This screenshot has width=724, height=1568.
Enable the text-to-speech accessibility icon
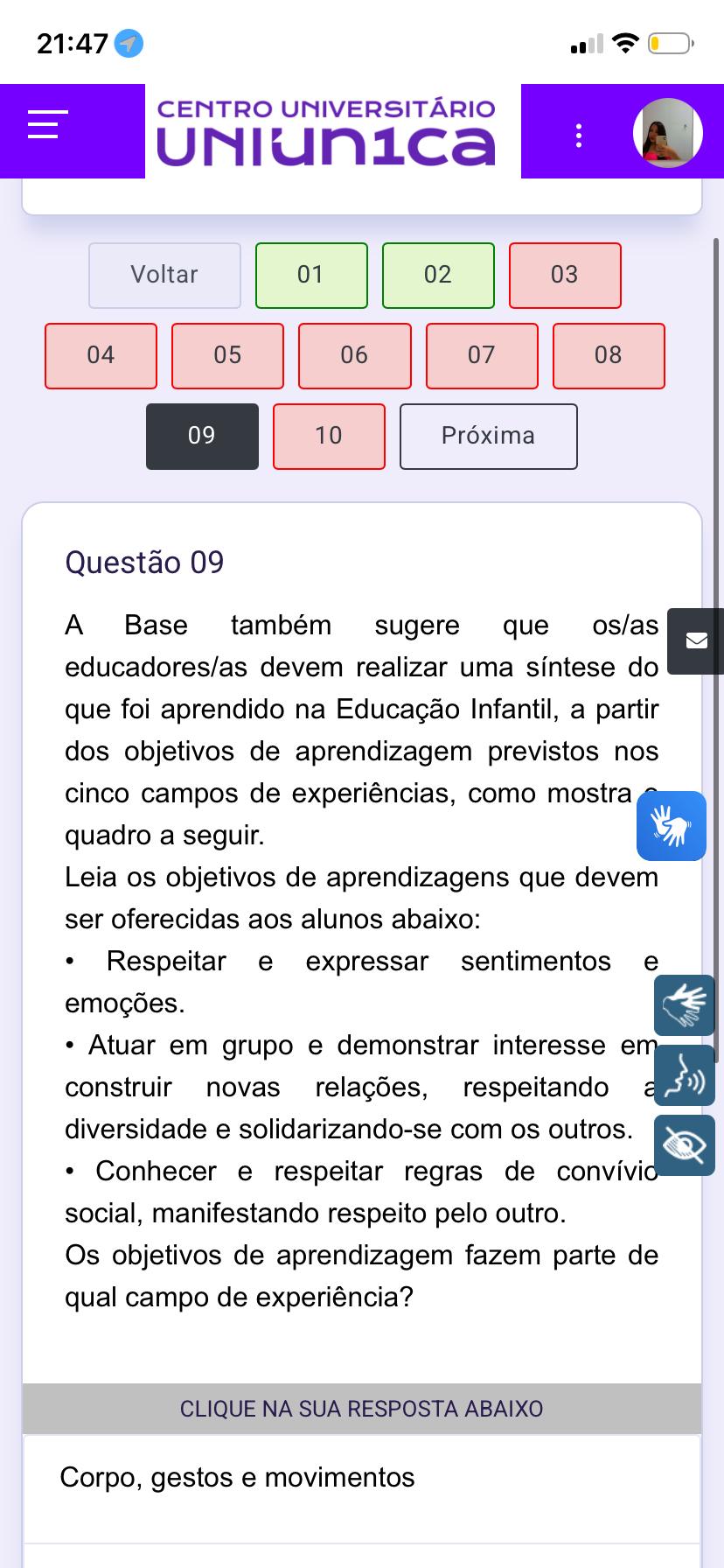pyautogui.click(x=684, y=1075)
